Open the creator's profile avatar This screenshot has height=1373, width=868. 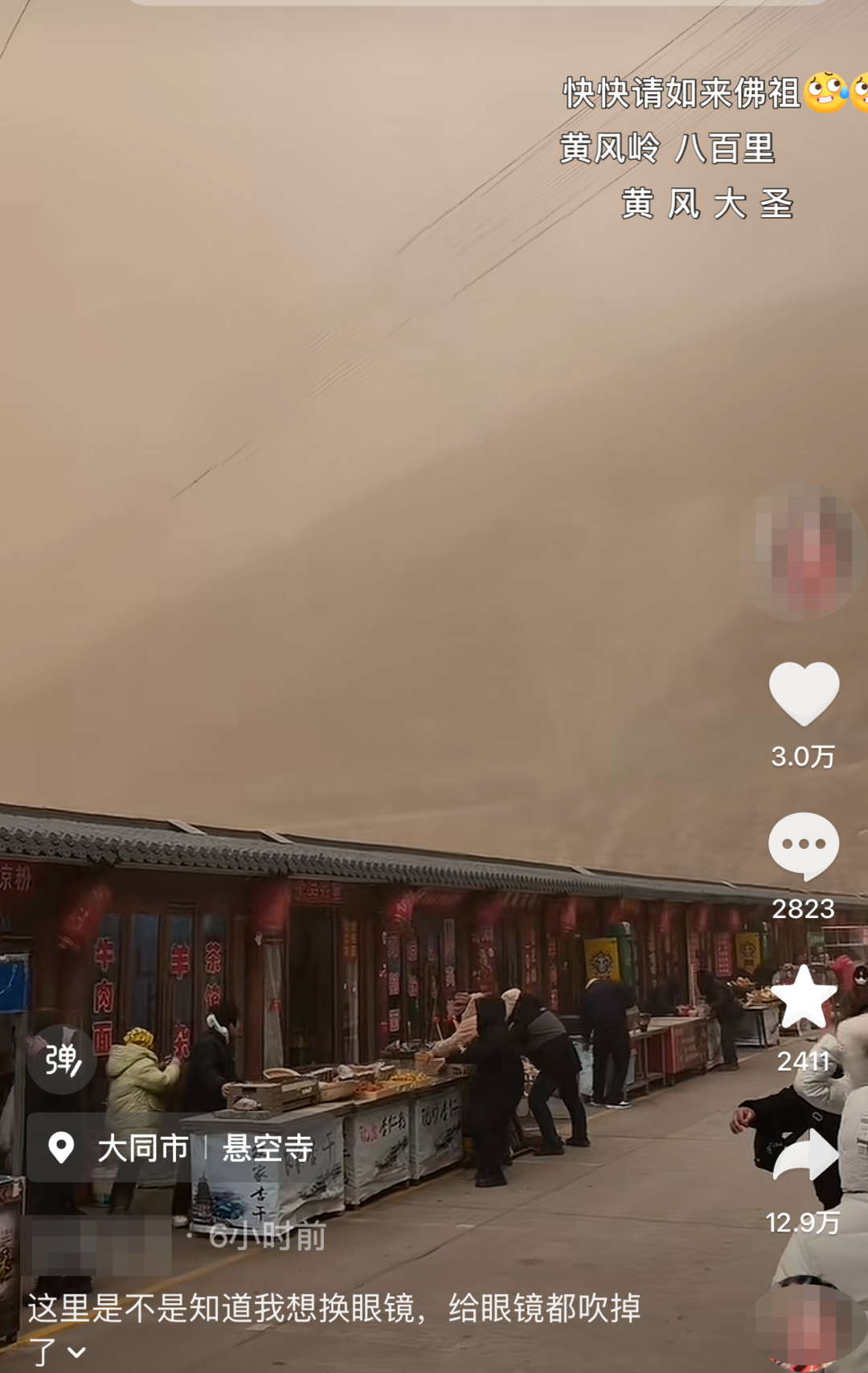[x=804, y=553]
